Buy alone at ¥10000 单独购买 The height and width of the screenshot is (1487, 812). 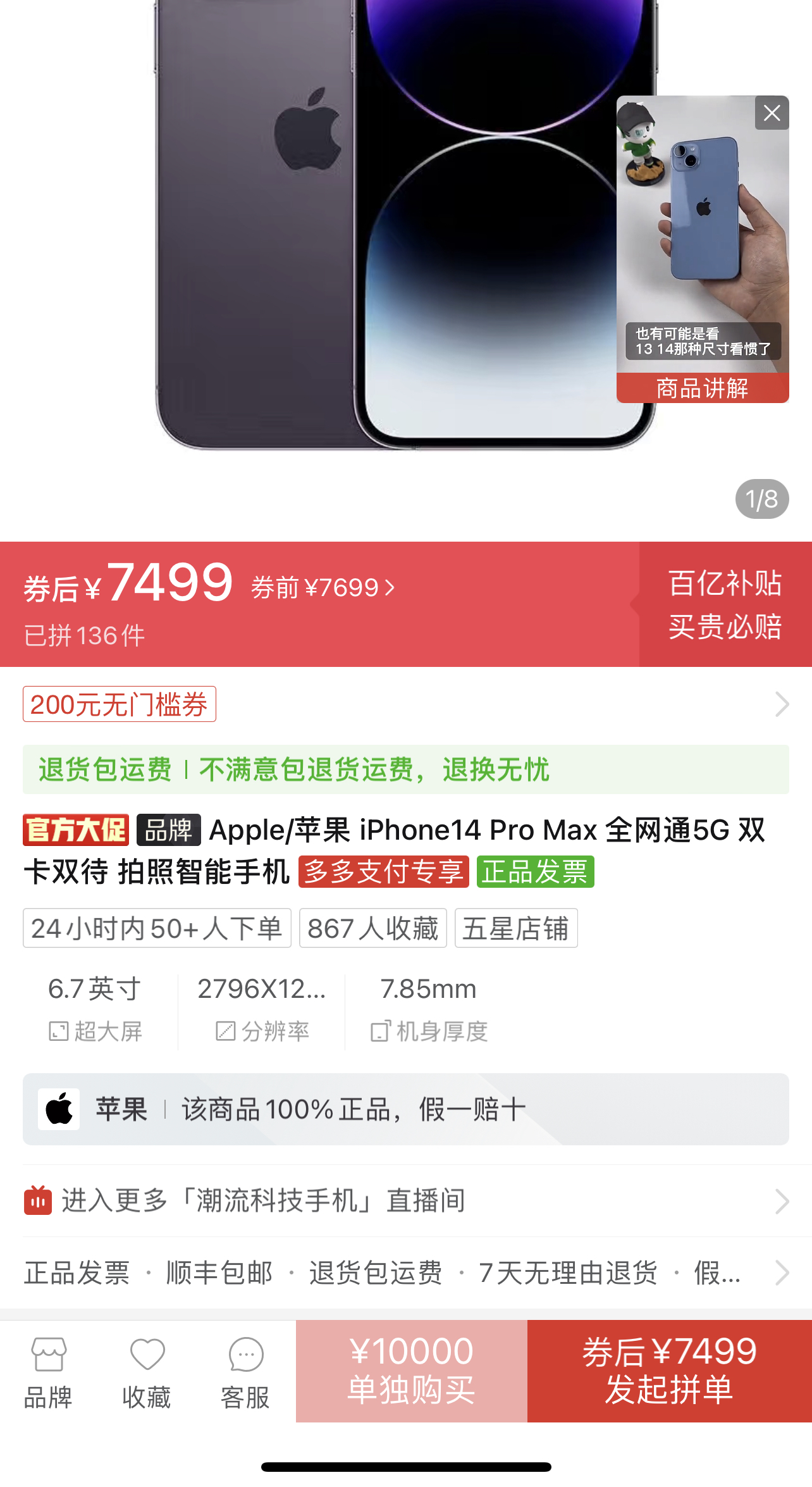click(x=411, y=1371)
